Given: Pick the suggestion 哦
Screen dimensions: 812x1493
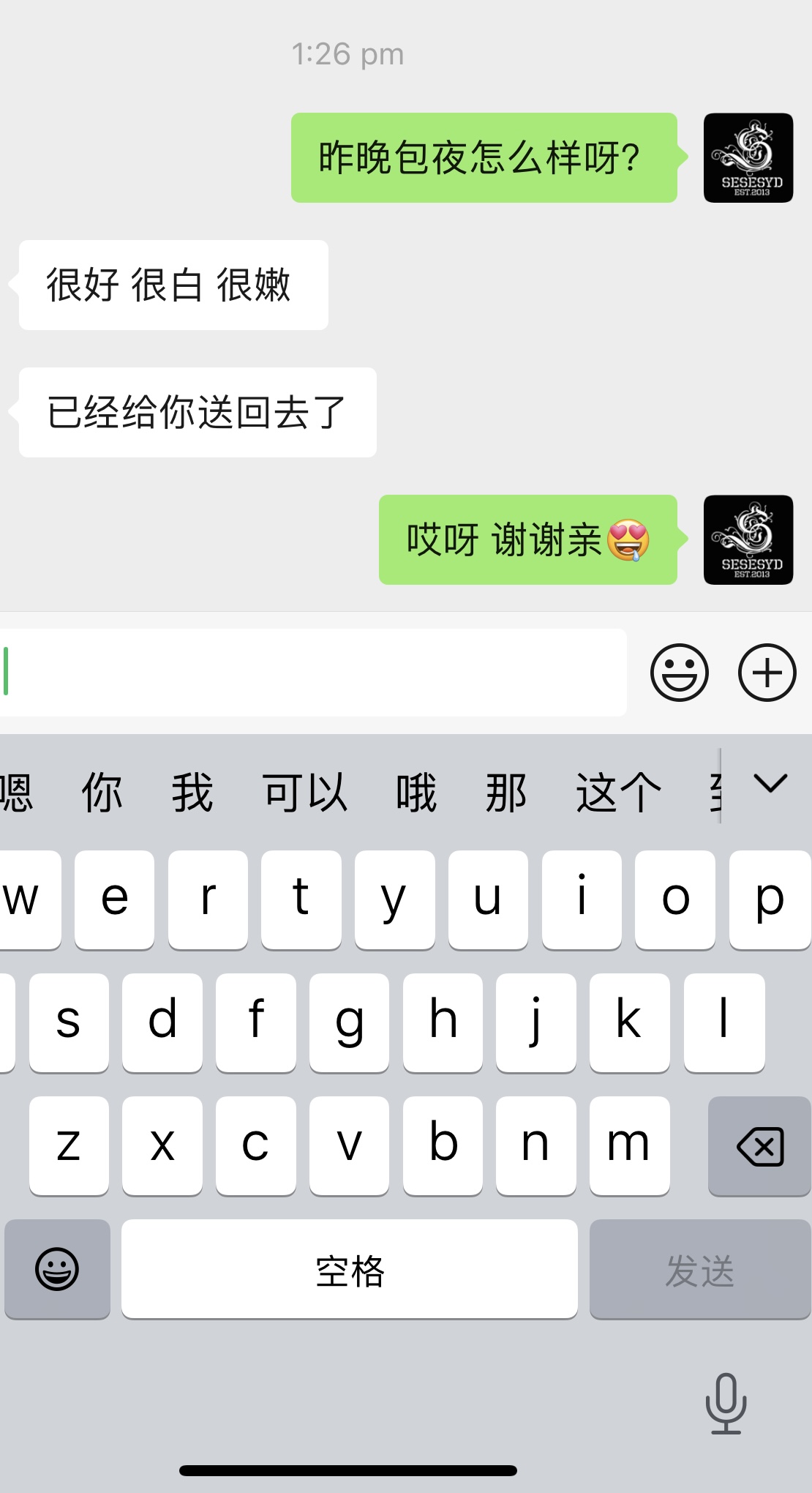Looking at the screenshot, I should [416, 793].
